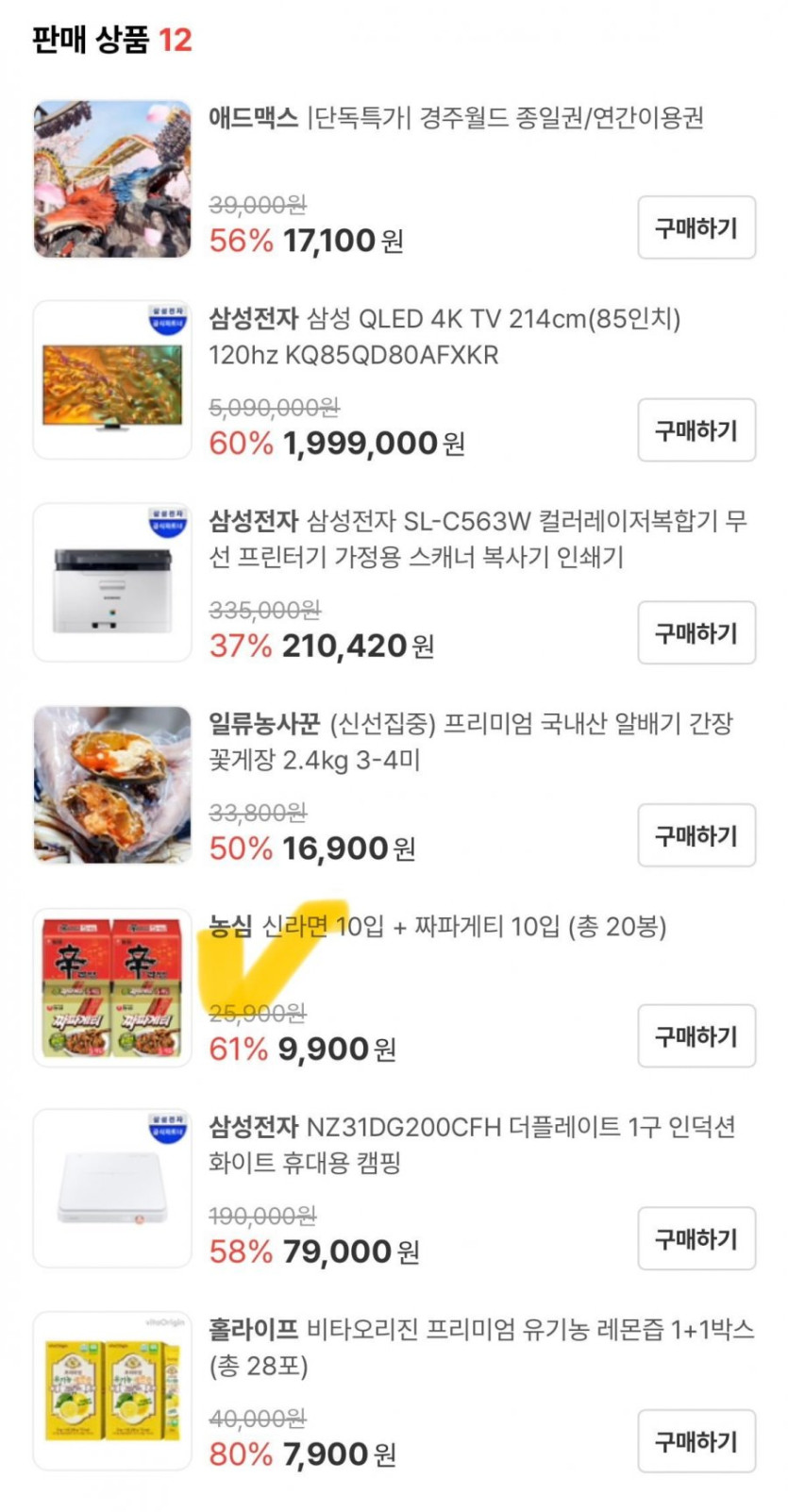
Task: View the Samsung QLED 85인치 TV product image
Action: (112, 381)
